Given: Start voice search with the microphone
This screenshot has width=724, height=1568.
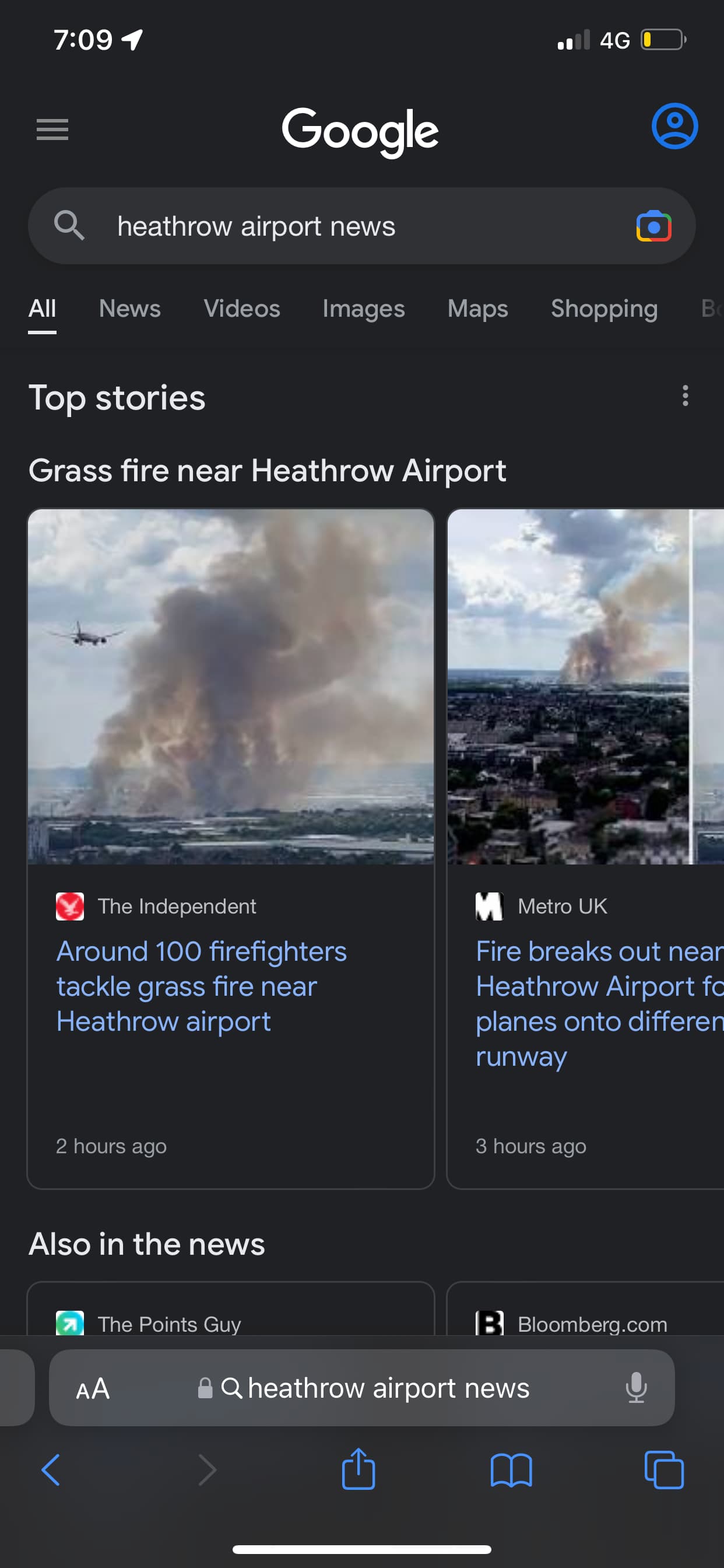Looking at the screenshot, I should (636, 1388).
